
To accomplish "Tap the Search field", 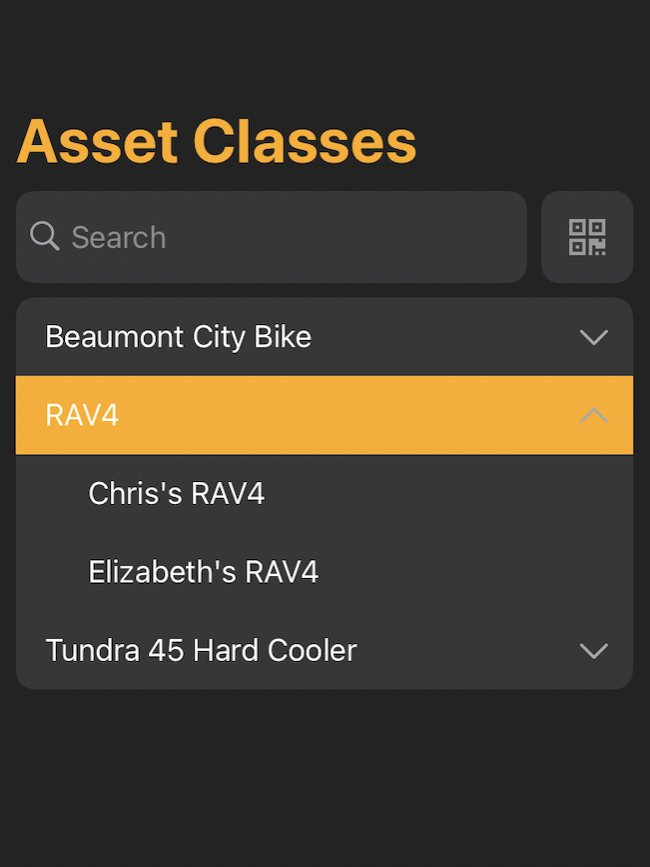I will [270, 237].
